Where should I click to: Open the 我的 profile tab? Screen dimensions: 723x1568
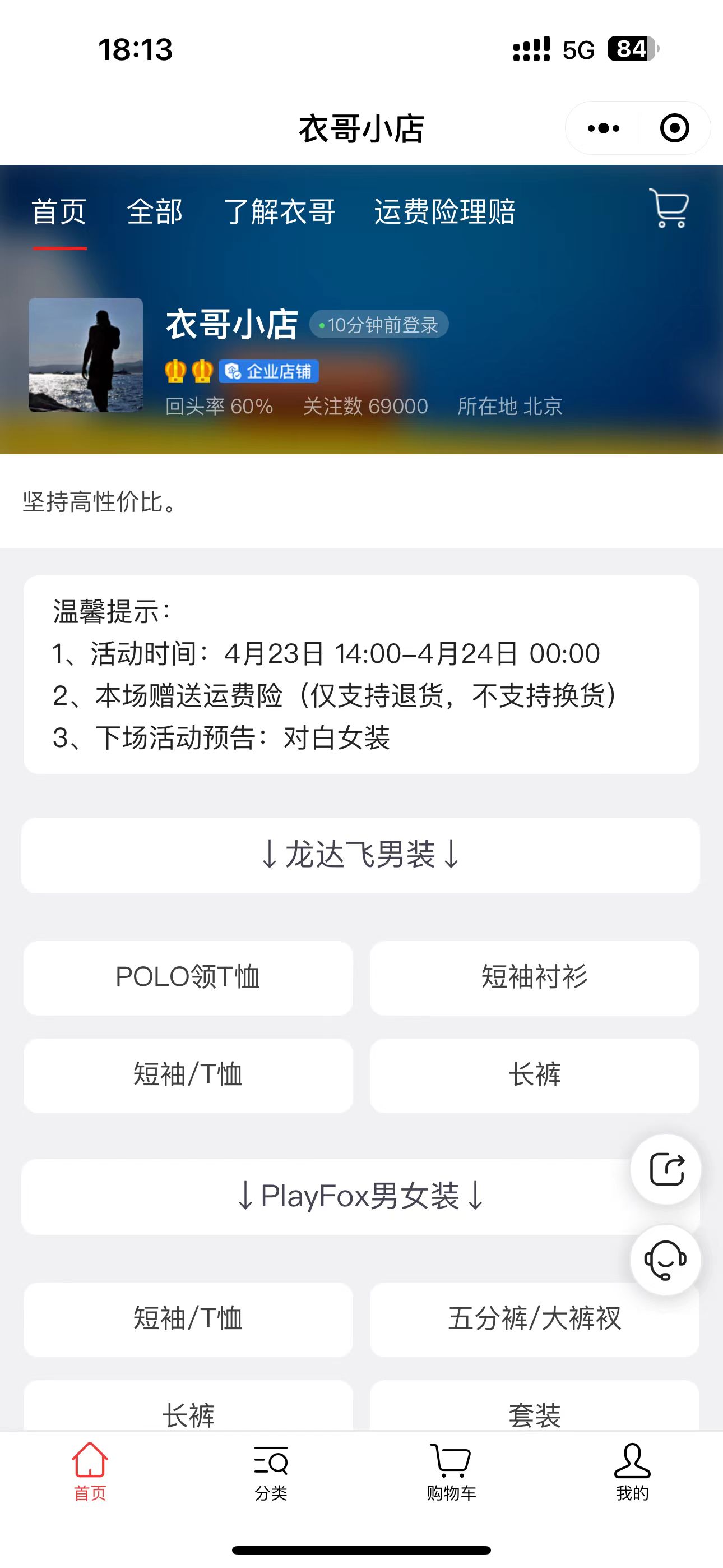pos(632,1472)
